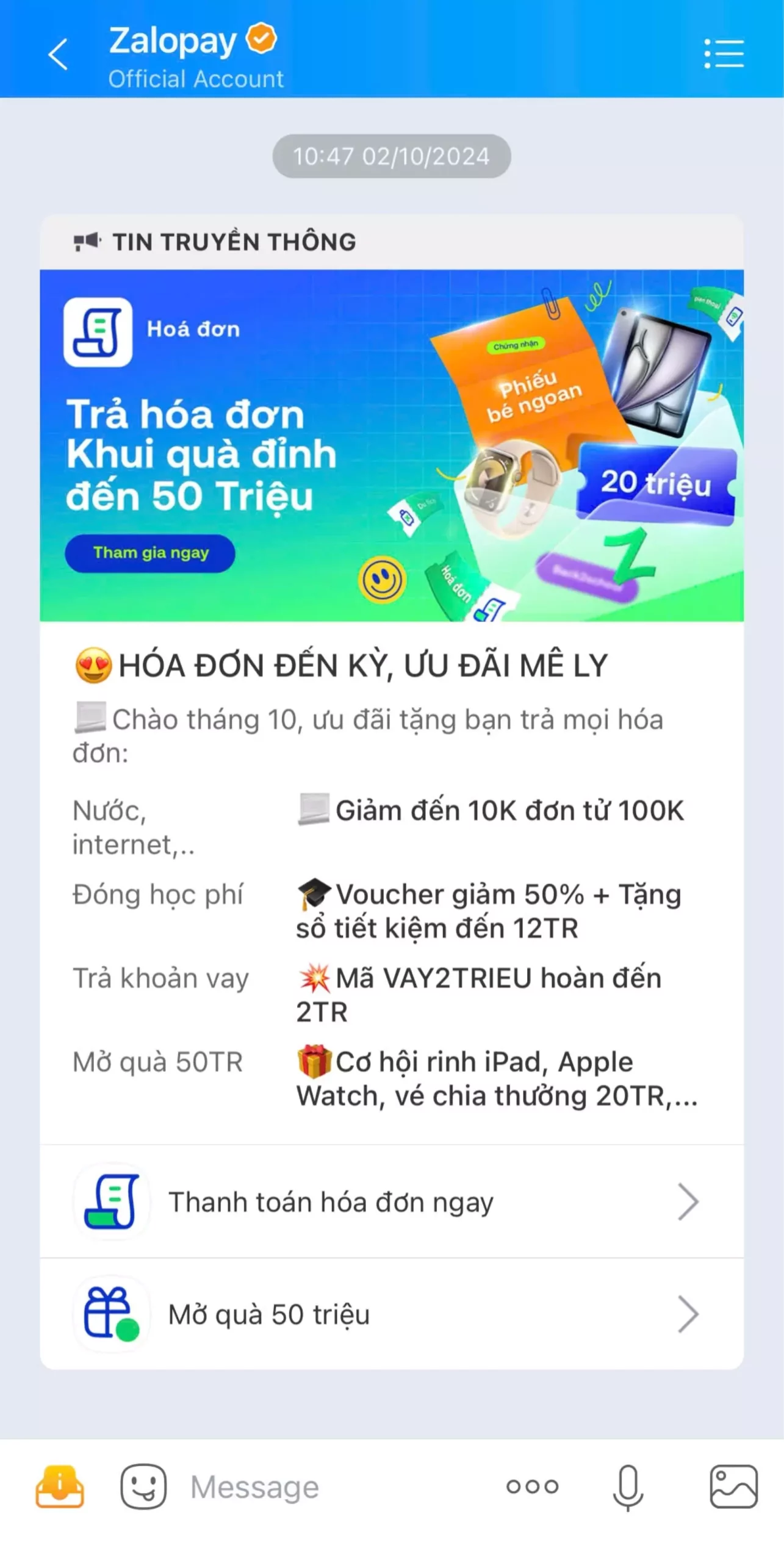Open Thanh toán hóa đơn ngay
The height and width of the screenshot is (1562, 784).
click(x=392, y=1201)
